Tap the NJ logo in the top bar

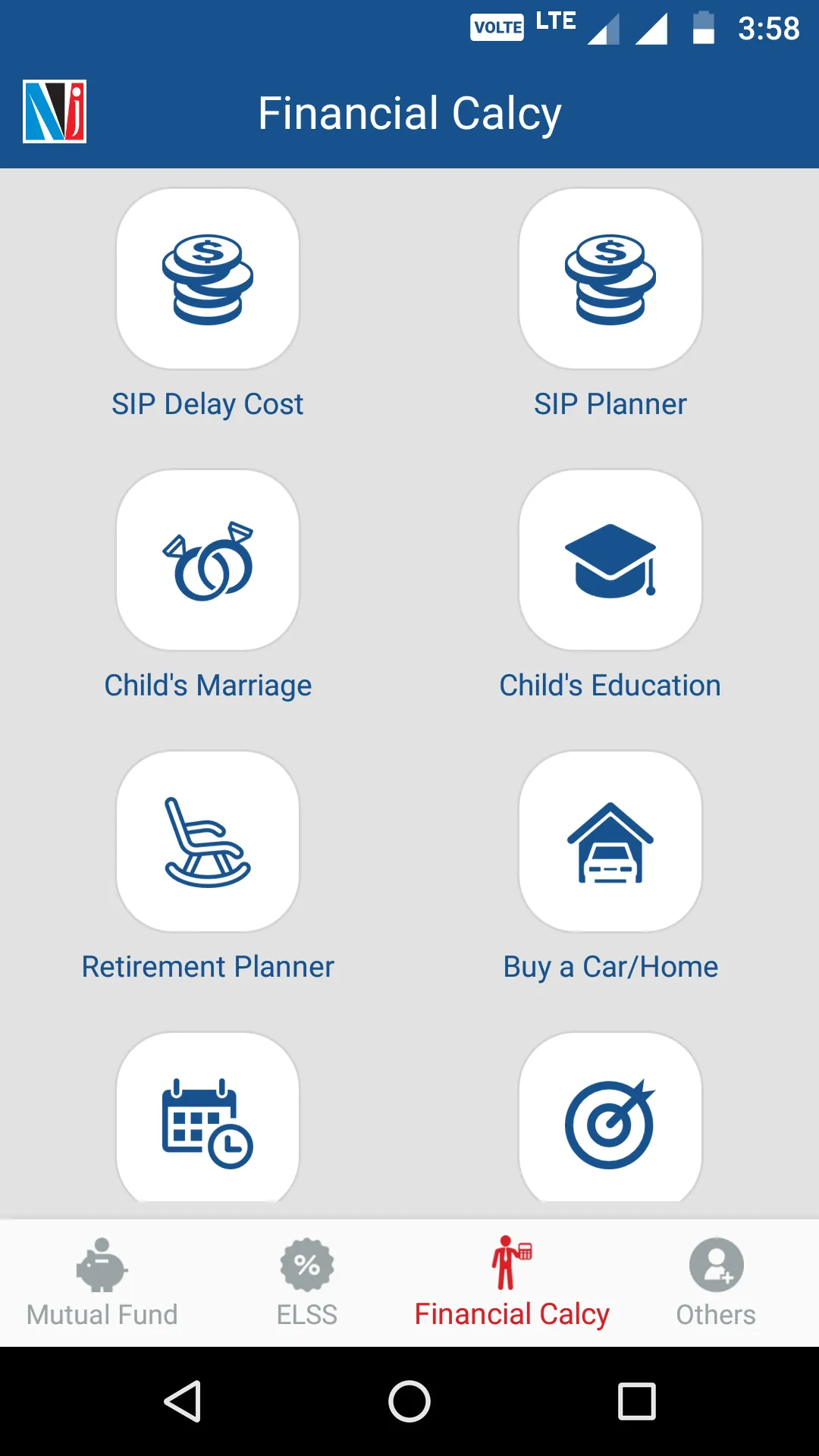(56, 112)
